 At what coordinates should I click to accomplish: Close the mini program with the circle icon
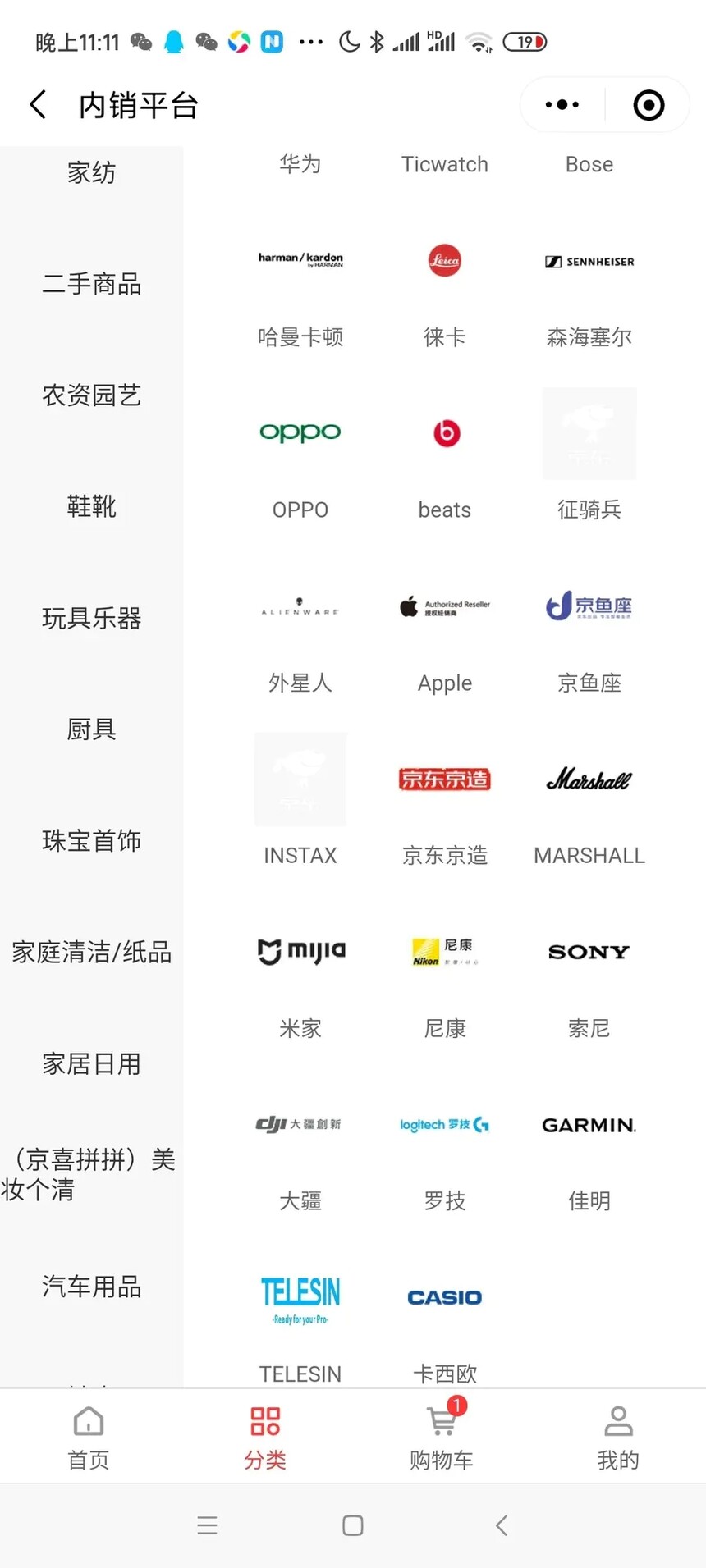[649, 105]
